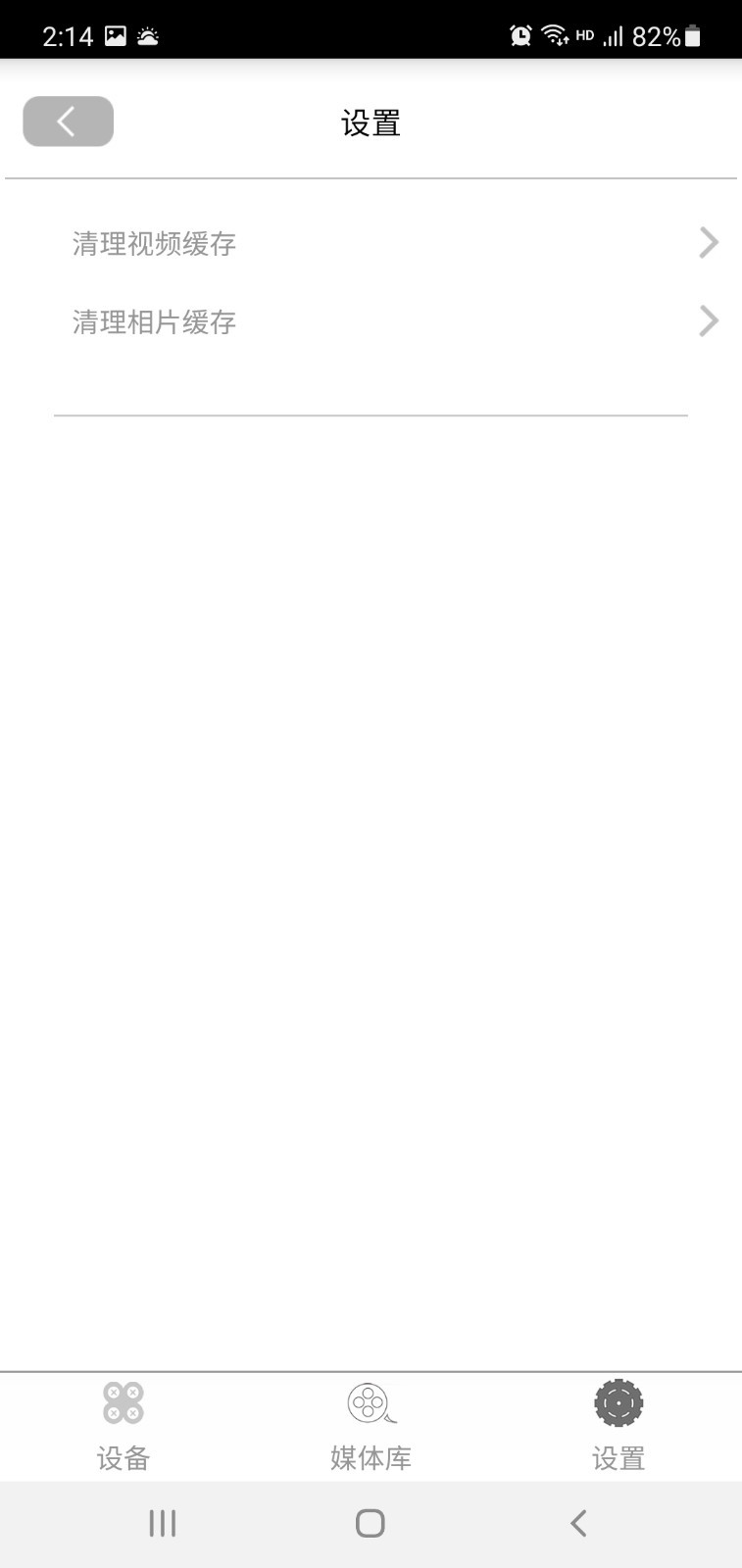
Task: Switch to the 设备 tab
Action: (x=124, y=1424)
